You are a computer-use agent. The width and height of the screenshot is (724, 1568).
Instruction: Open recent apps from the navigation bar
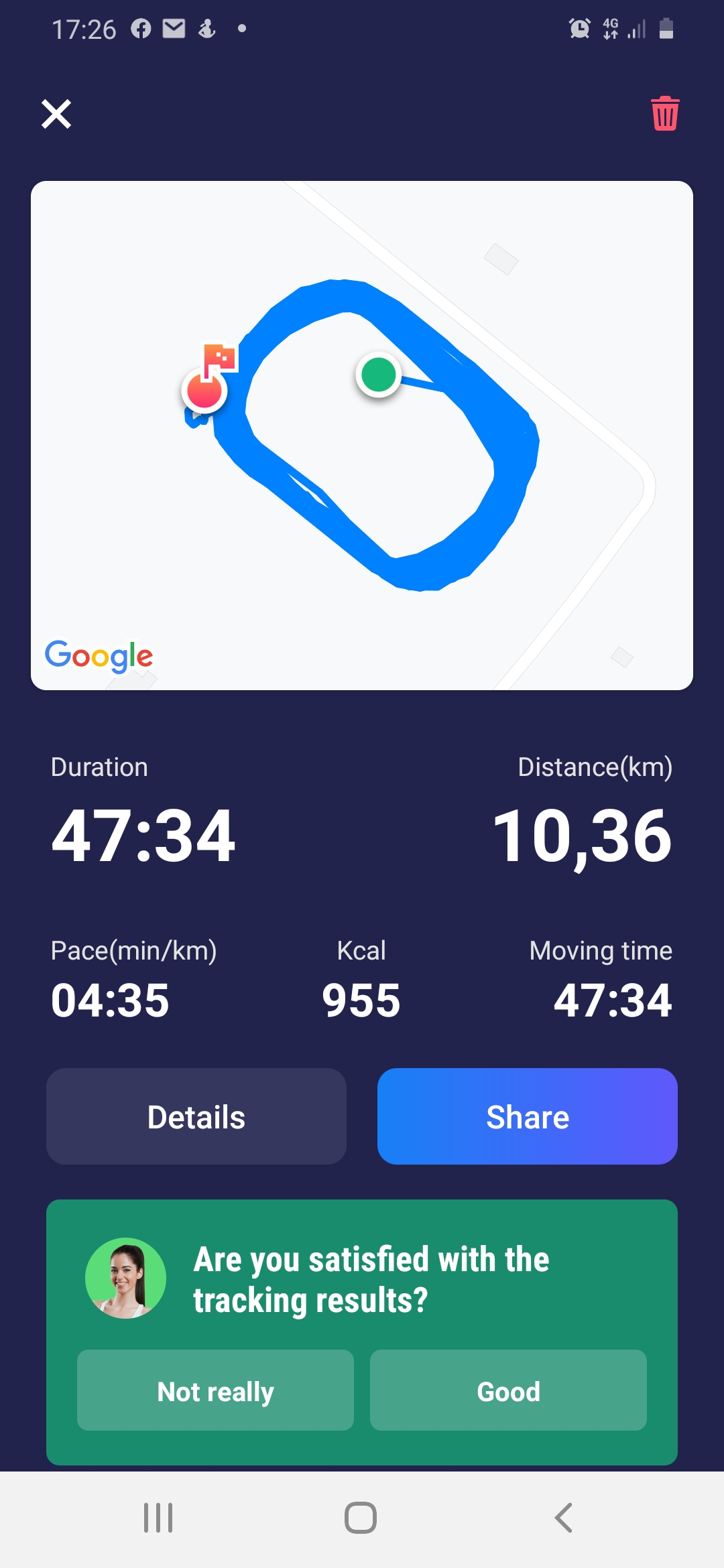[x=159, y=1518]
